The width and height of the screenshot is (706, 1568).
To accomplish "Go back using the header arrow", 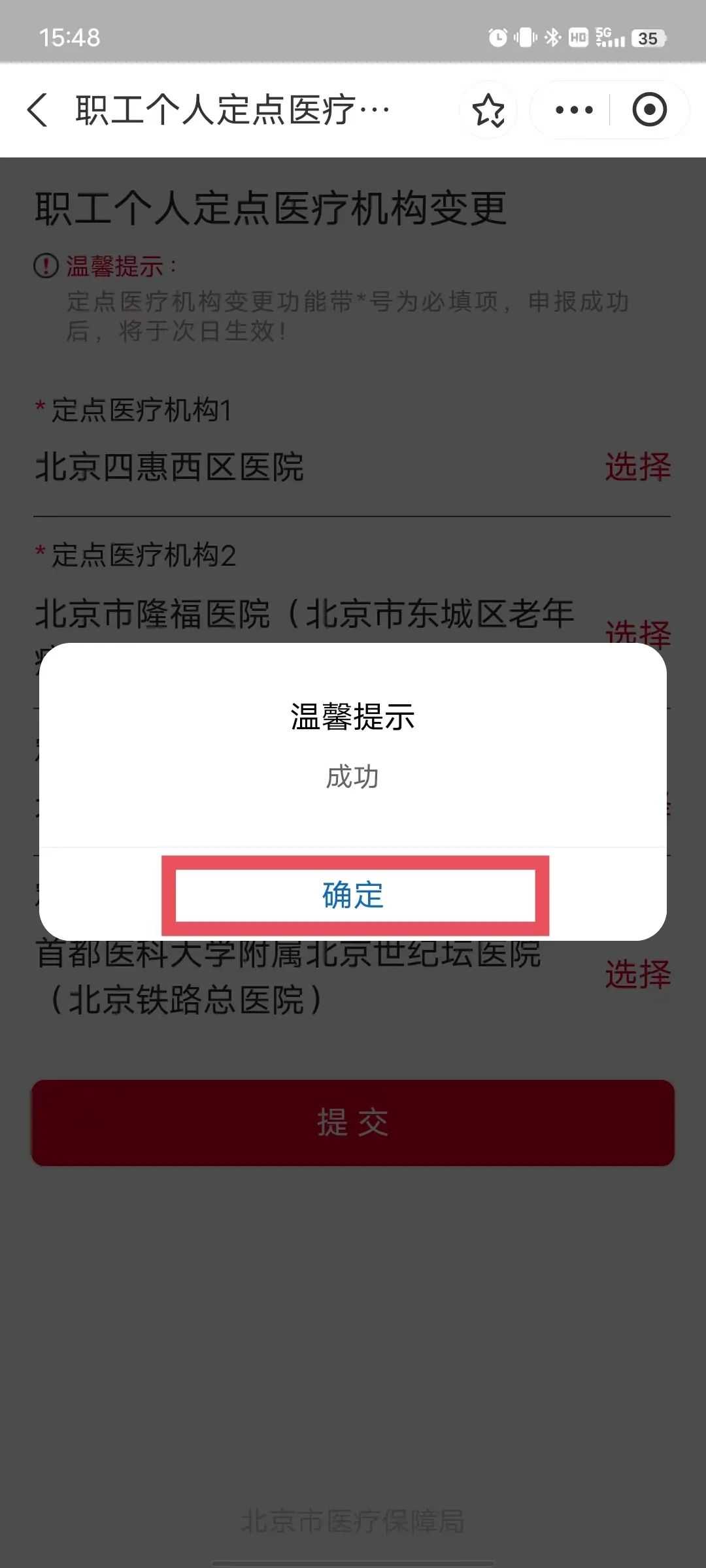I will 38,110.
